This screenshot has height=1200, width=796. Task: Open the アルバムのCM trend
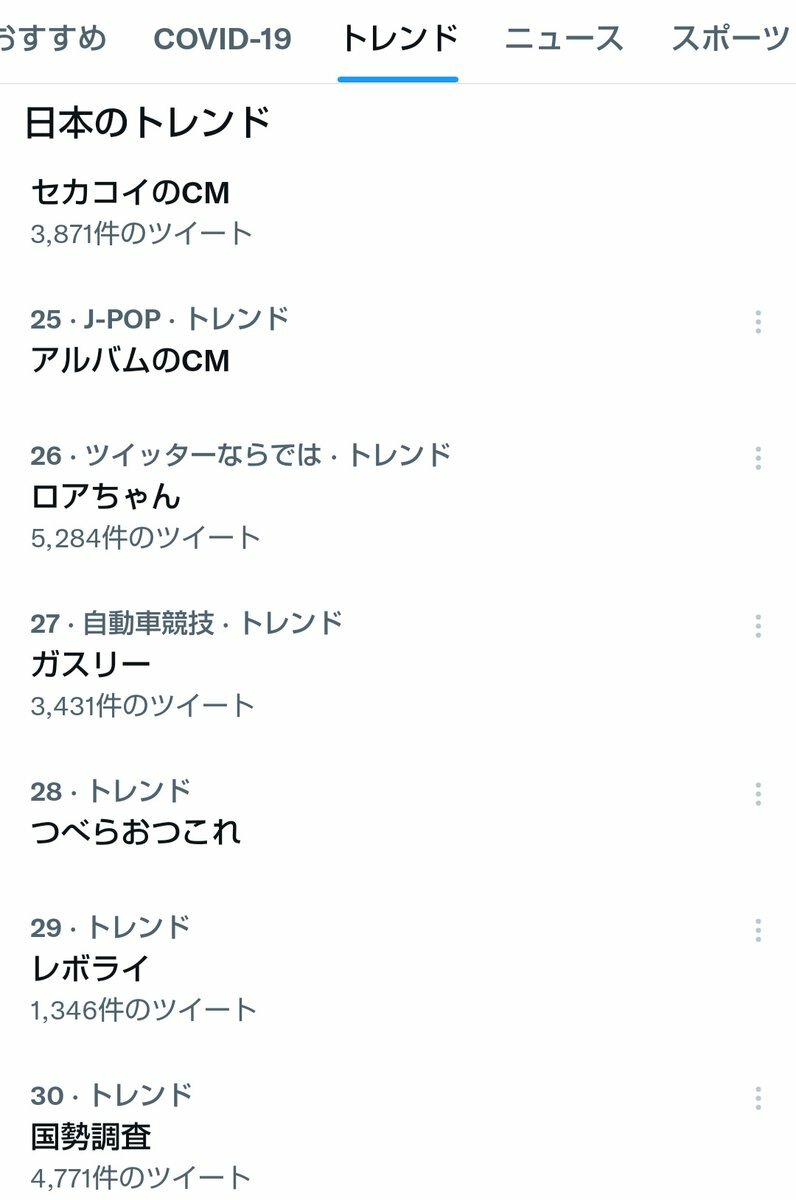pyautogui.click(x=130, y=360)
